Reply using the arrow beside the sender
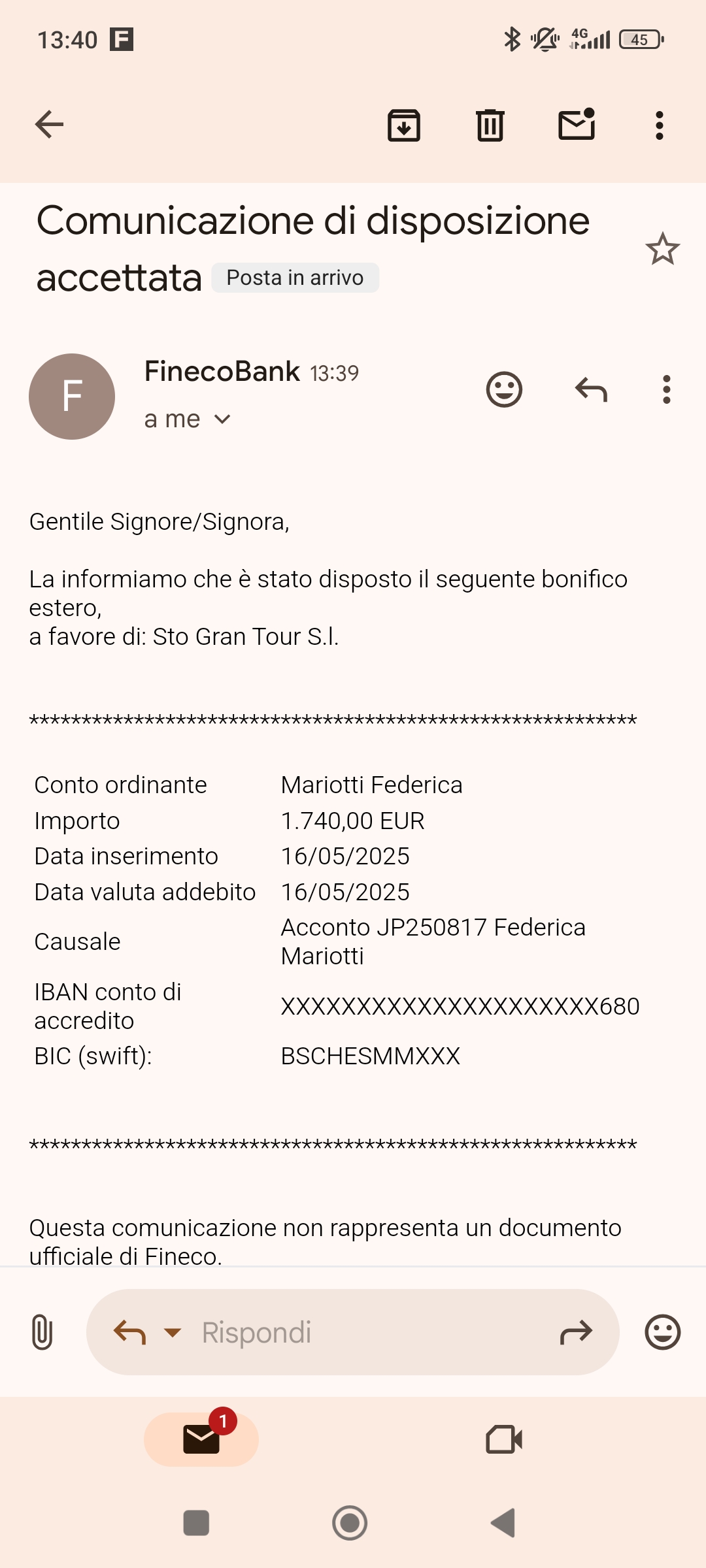 click(591, 390)
